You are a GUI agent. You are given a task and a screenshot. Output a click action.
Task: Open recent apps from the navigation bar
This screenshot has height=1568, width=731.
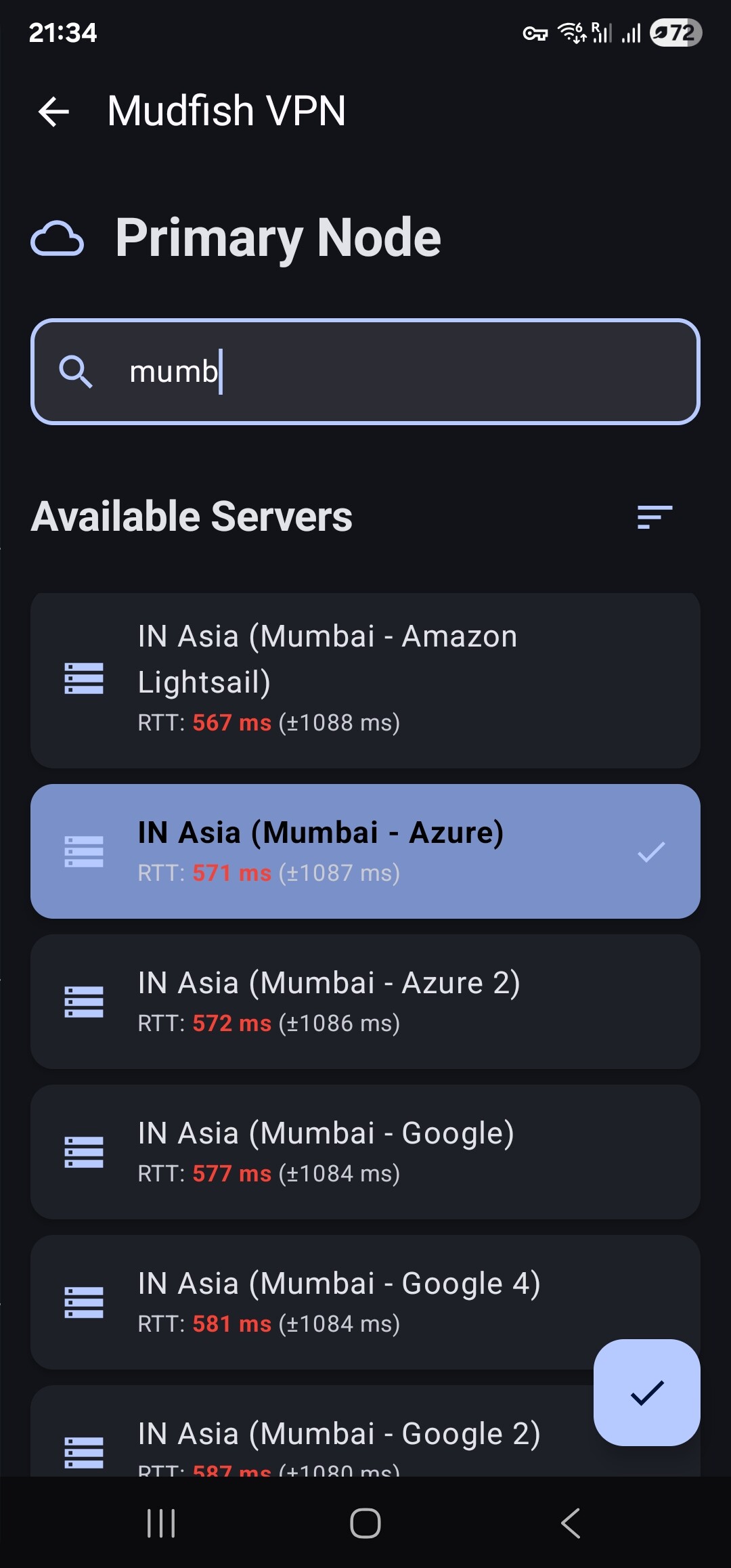pos(161,1523)
